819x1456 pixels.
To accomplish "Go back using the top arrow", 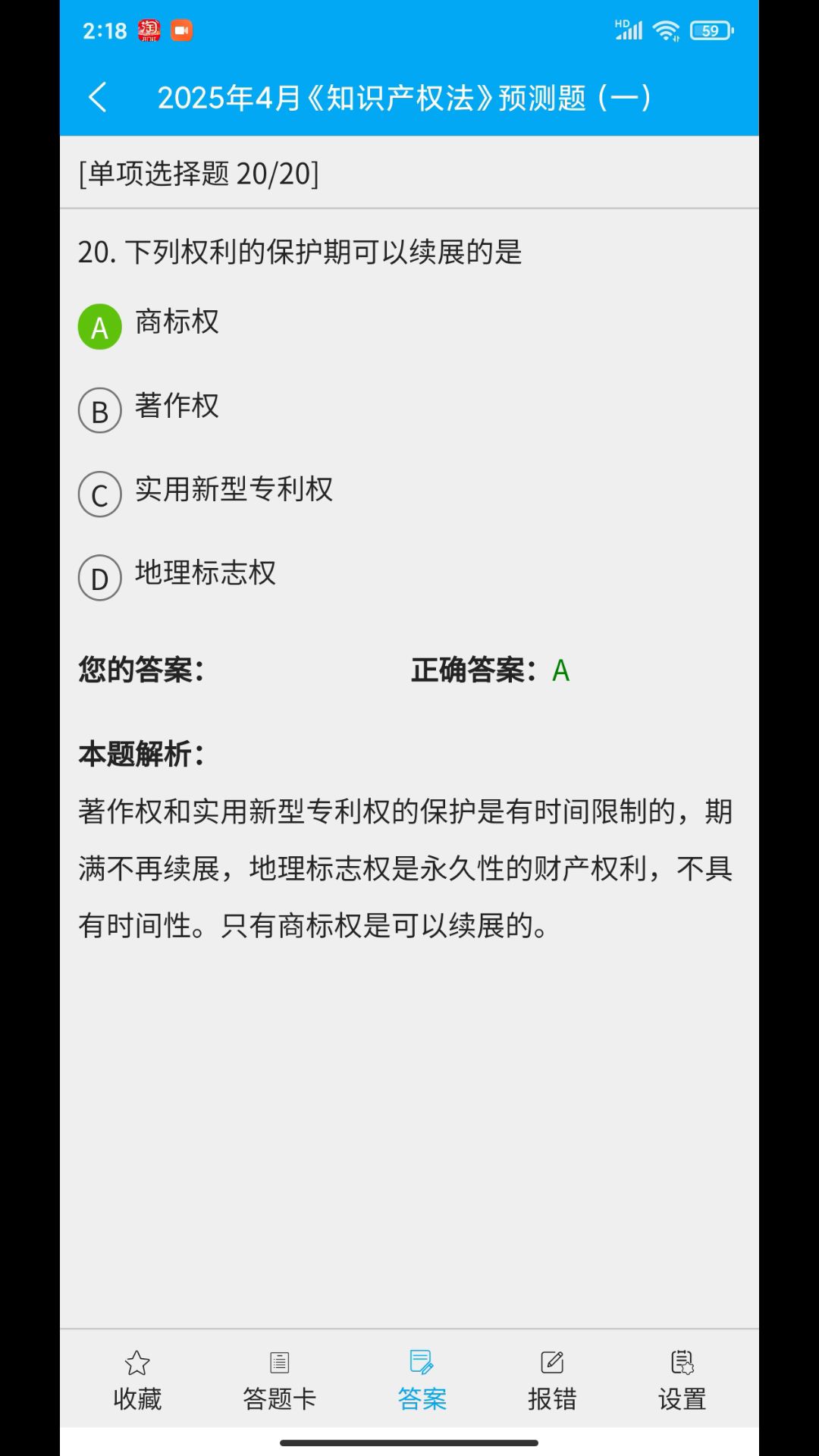I will point(98,98).
